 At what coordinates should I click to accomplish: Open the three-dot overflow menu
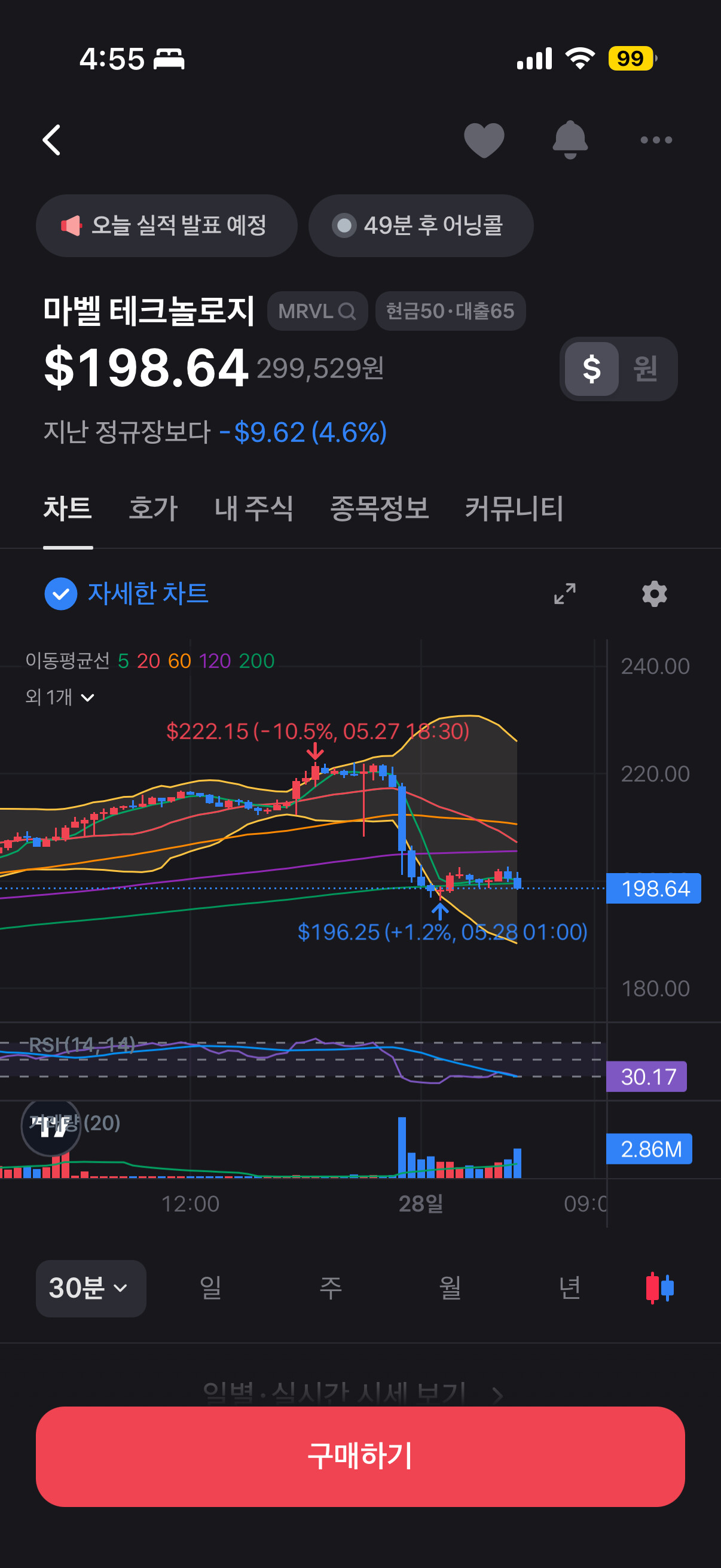[x=656, y=140]
